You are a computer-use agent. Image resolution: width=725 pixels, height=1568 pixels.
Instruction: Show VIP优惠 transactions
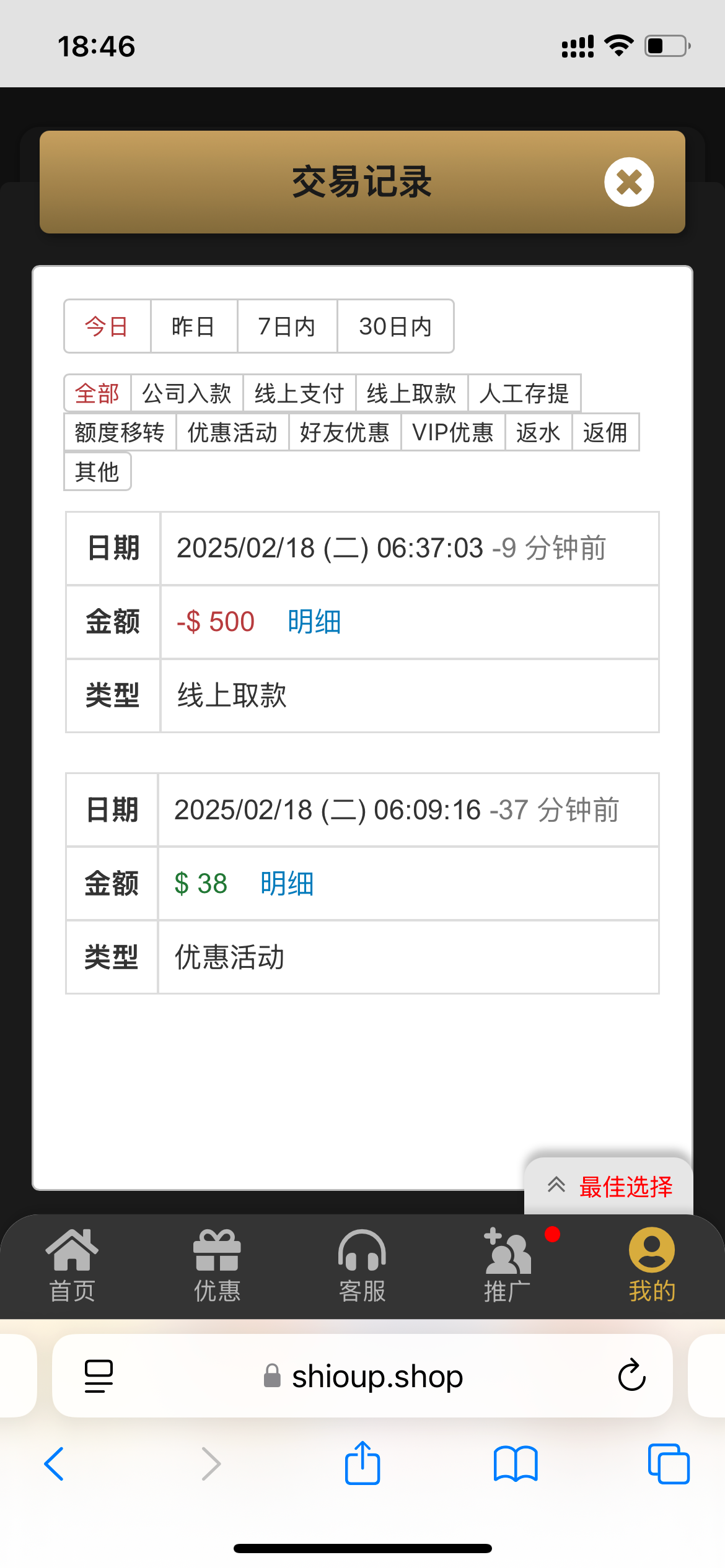point(453,432)
